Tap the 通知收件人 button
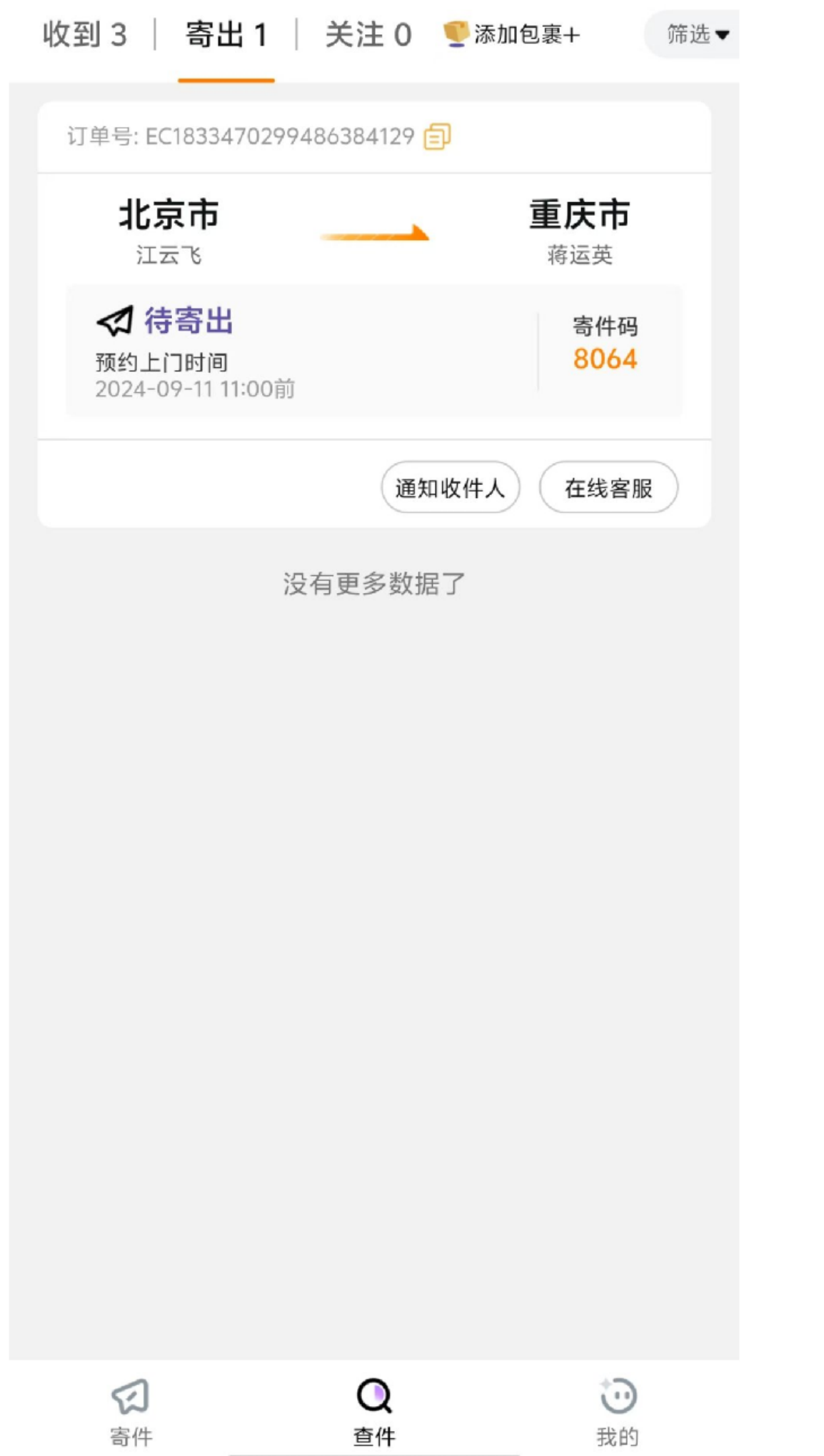824x1456 pixels. pos(450,488)
